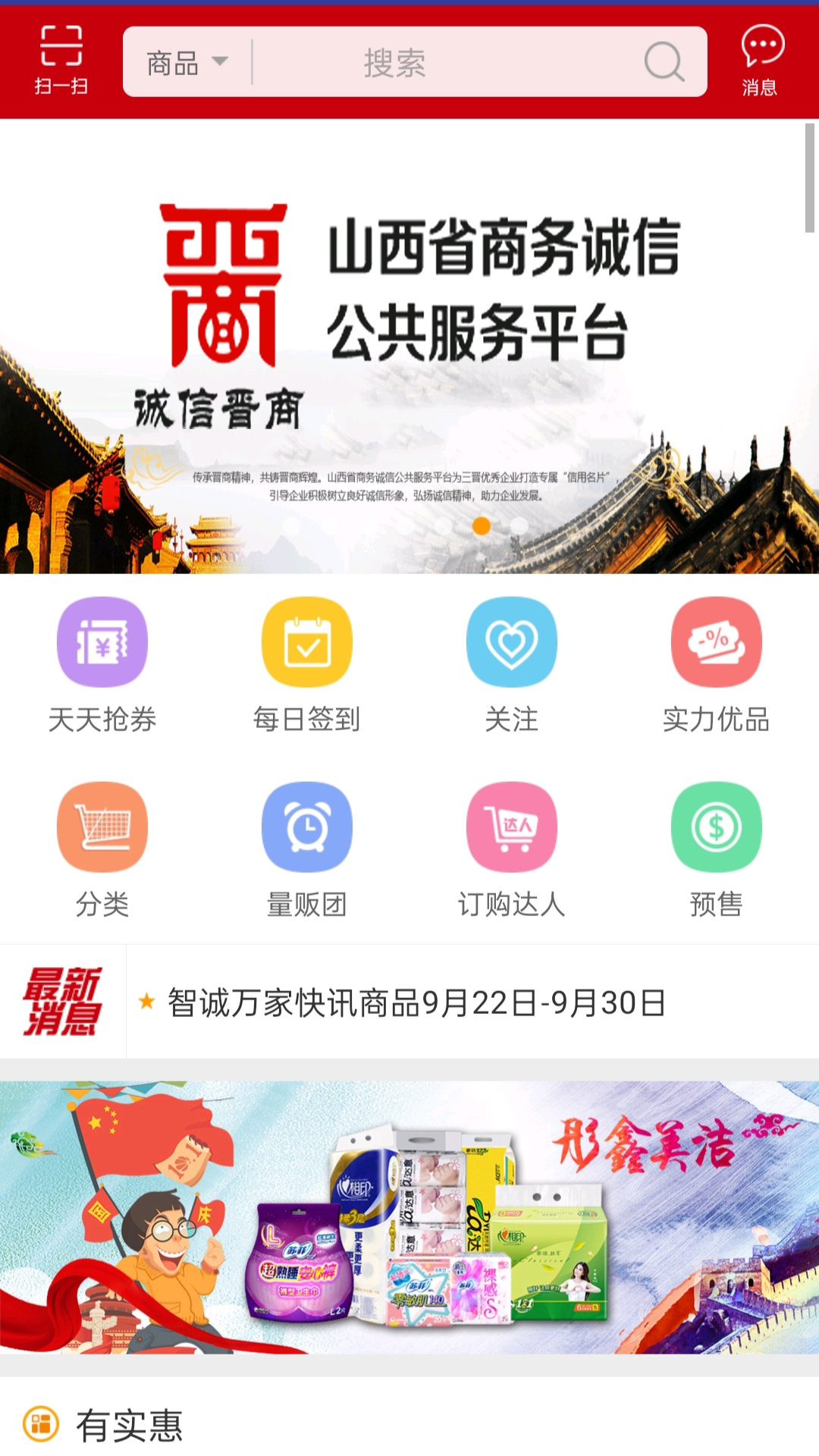Read the 智诚万家快讯商品 news item
The width and height of the screenshot is (819, 1456).
[x=417, y=1003]
